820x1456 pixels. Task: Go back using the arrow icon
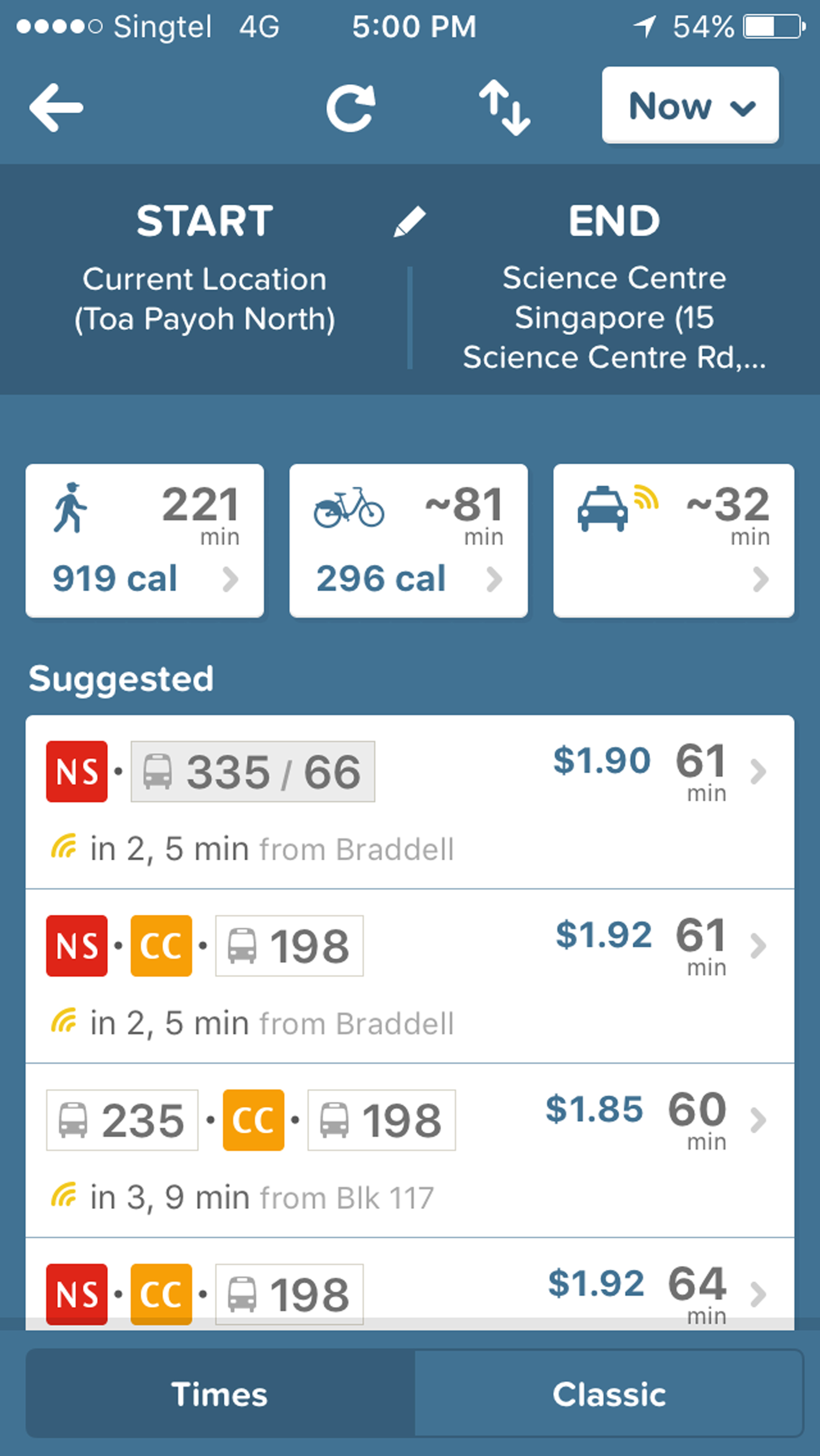tap(56, 107)
